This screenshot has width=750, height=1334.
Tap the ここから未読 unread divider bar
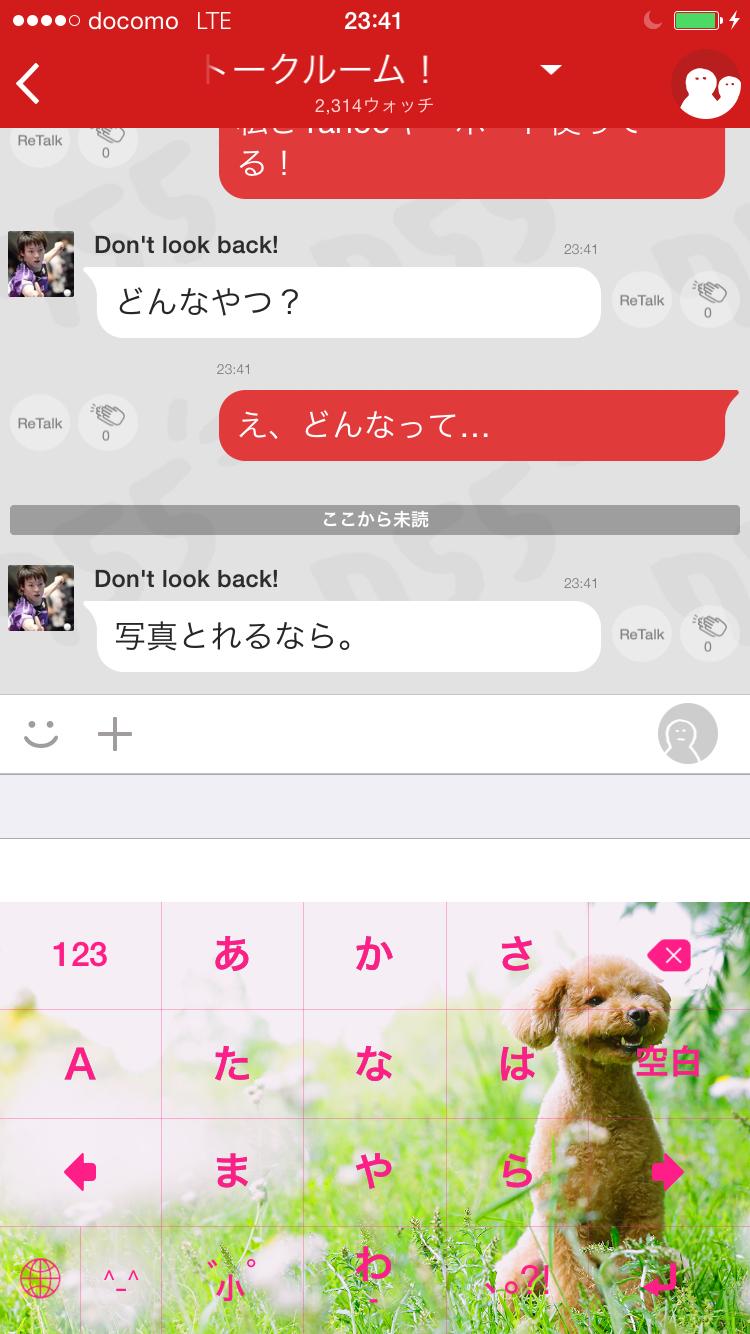375,519
